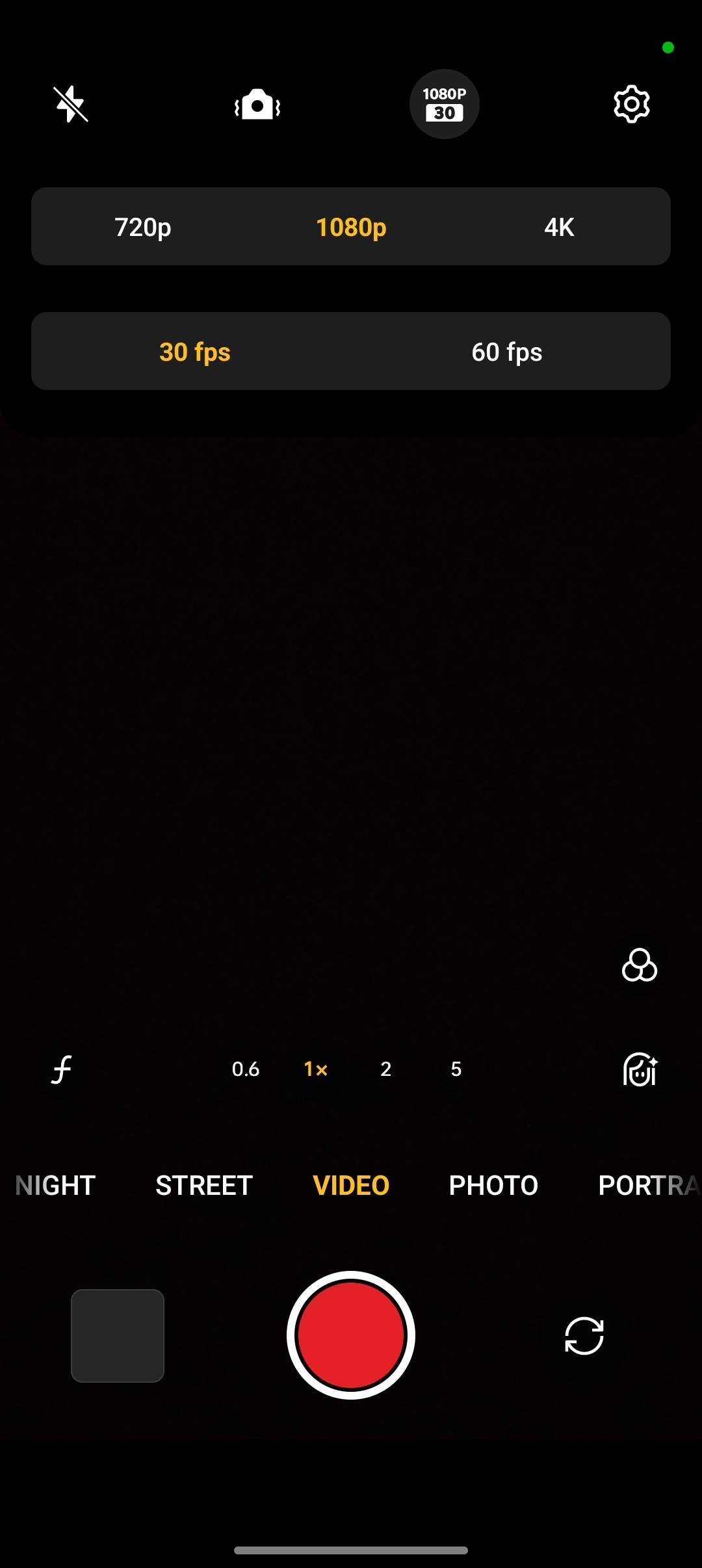Toggle video stabilization icon
This screenshot has width=702, height=1568.
point(257,105)
